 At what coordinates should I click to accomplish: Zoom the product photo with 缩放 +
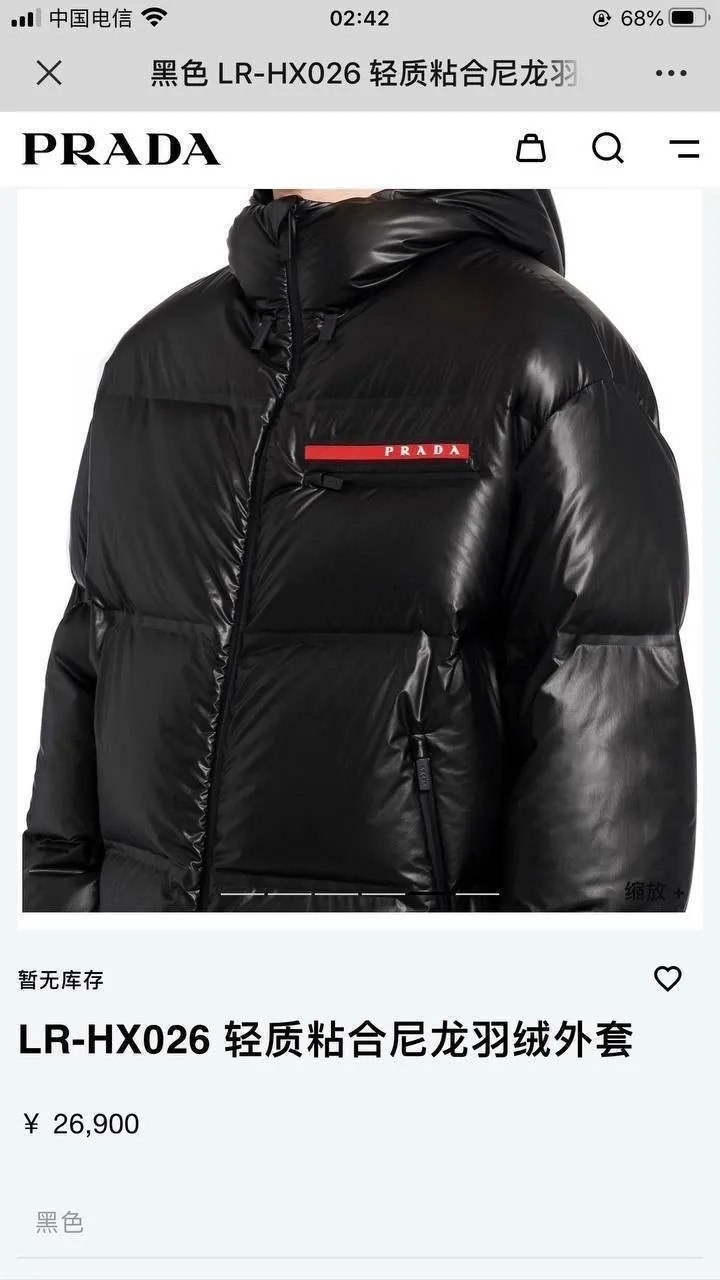point(655,891)
